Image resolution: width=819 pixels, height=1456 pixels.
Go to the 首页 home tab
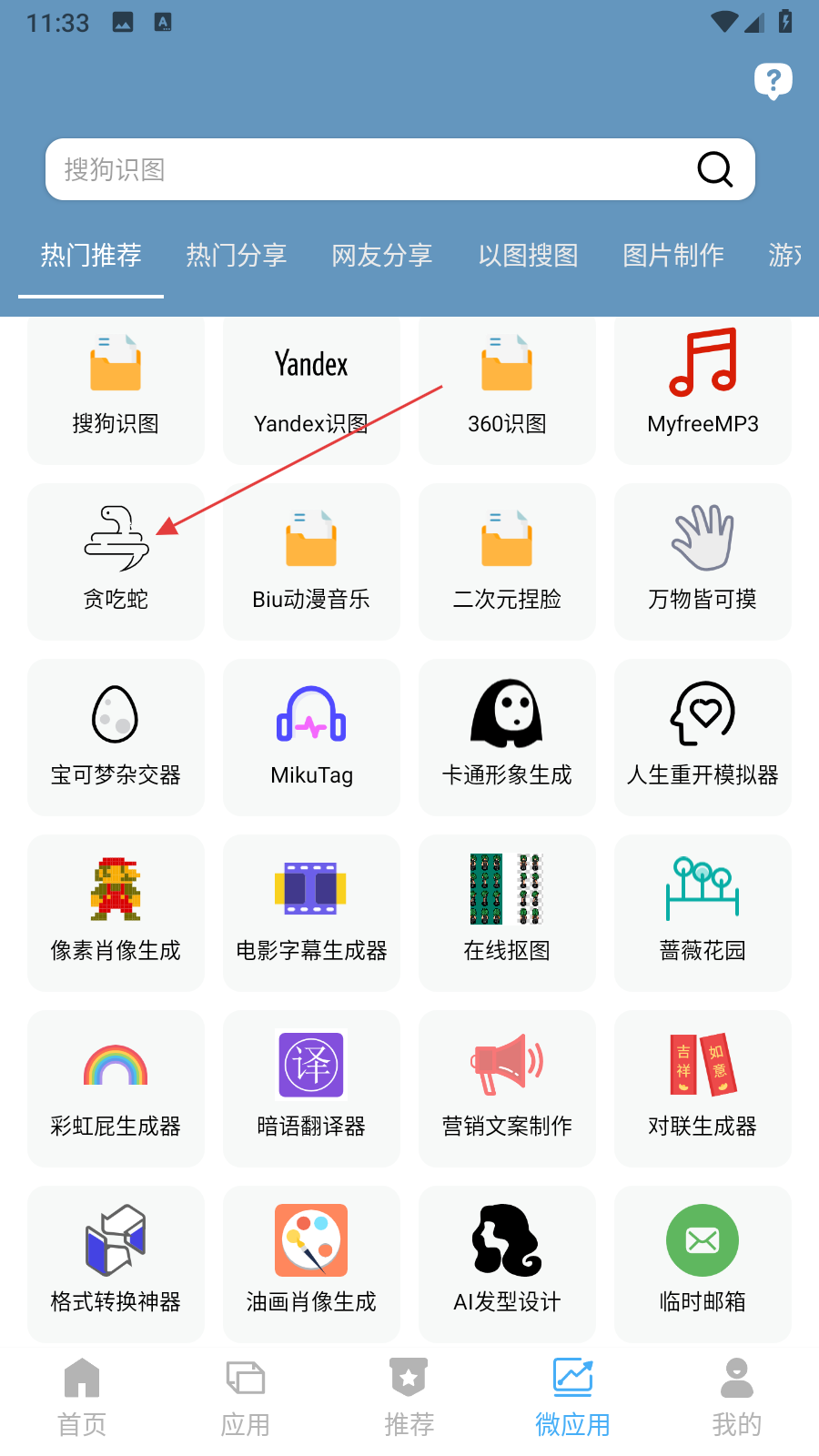(x=82, y=1397)
